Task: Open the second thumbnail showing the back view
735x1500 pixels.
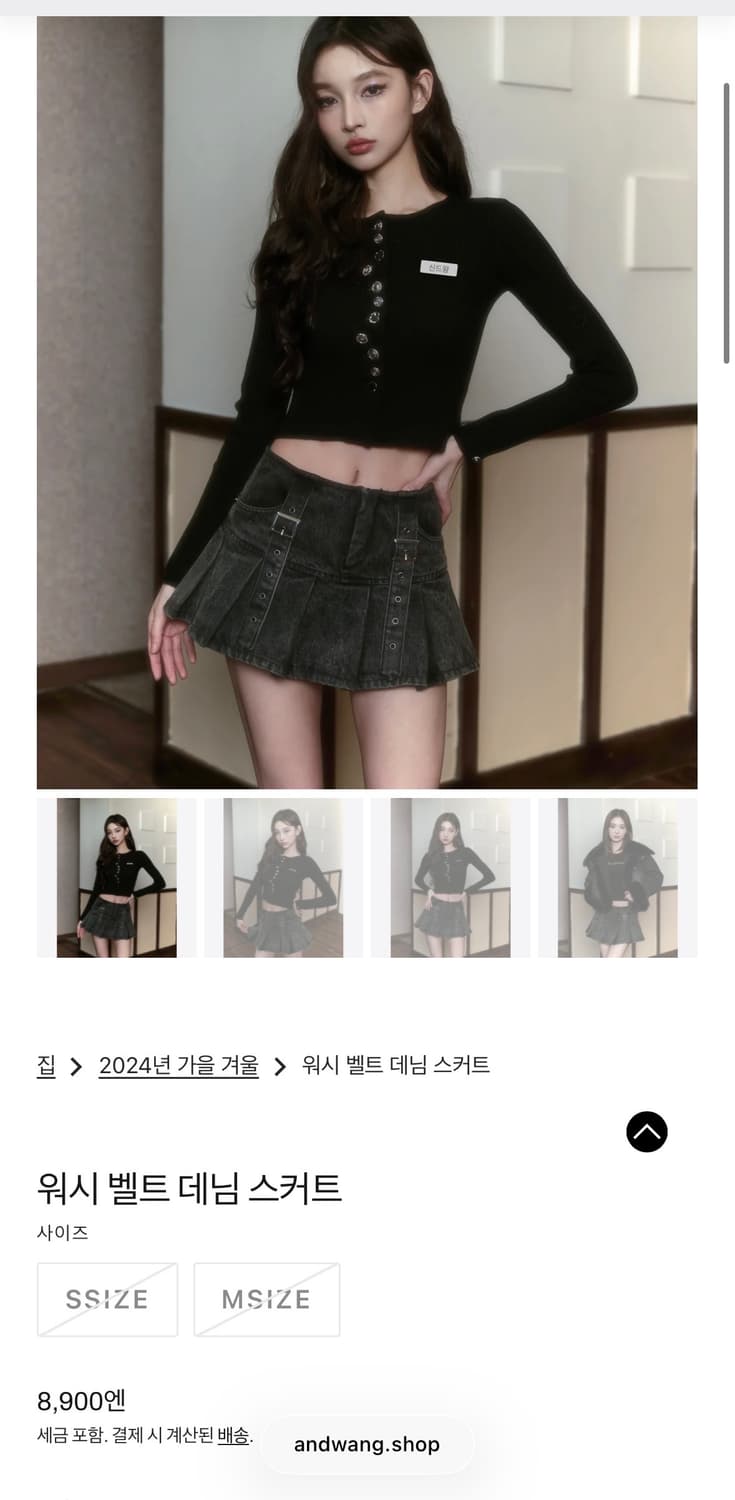Action: point(283,877)
